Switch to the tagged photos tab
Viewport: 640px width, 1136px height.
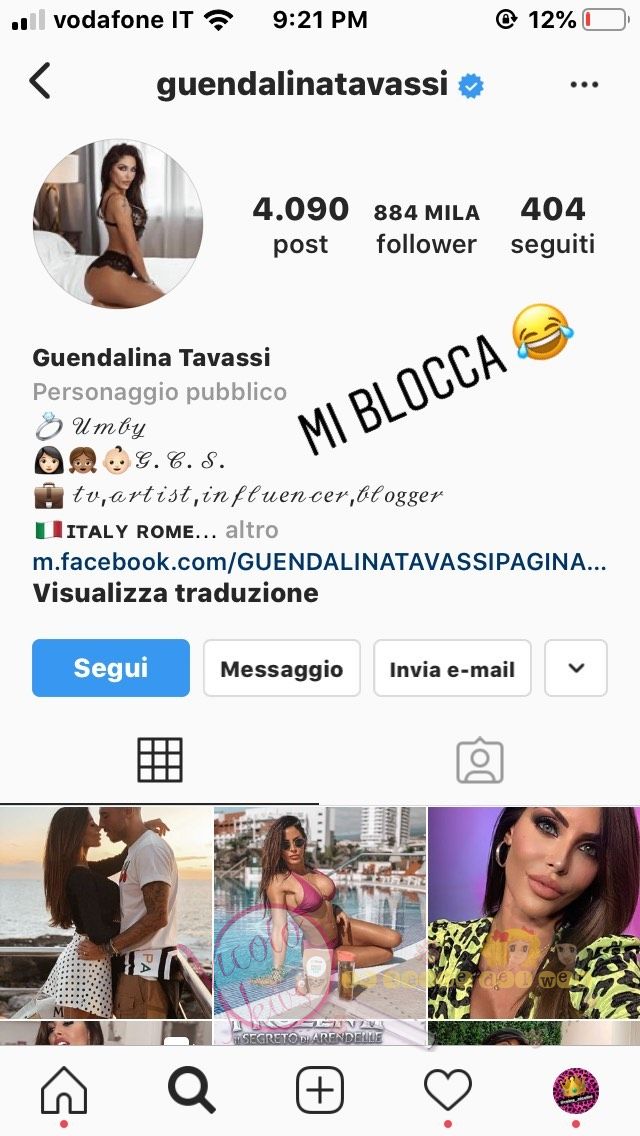480,761
